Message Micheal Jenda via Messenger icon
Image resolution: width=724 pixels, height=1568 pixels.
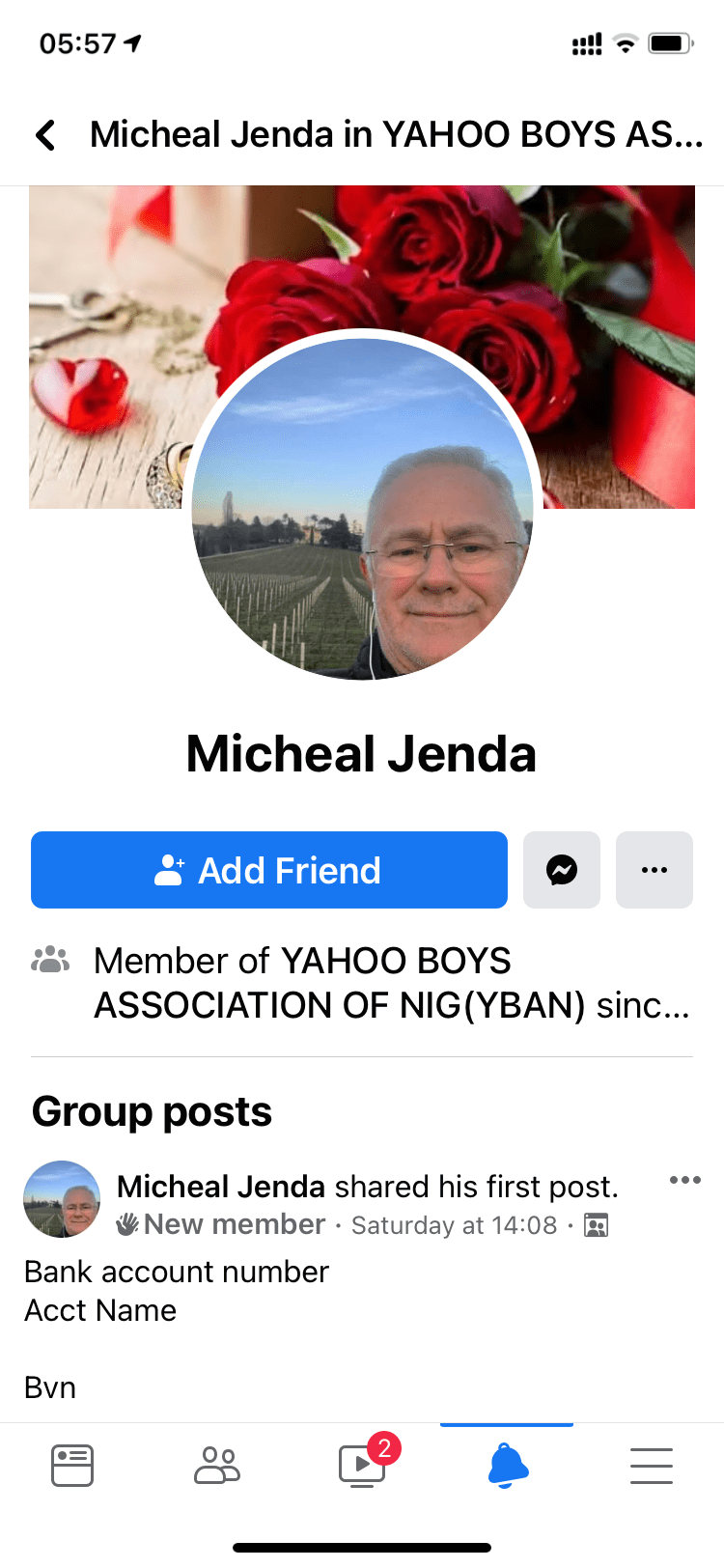click(562, 870)
